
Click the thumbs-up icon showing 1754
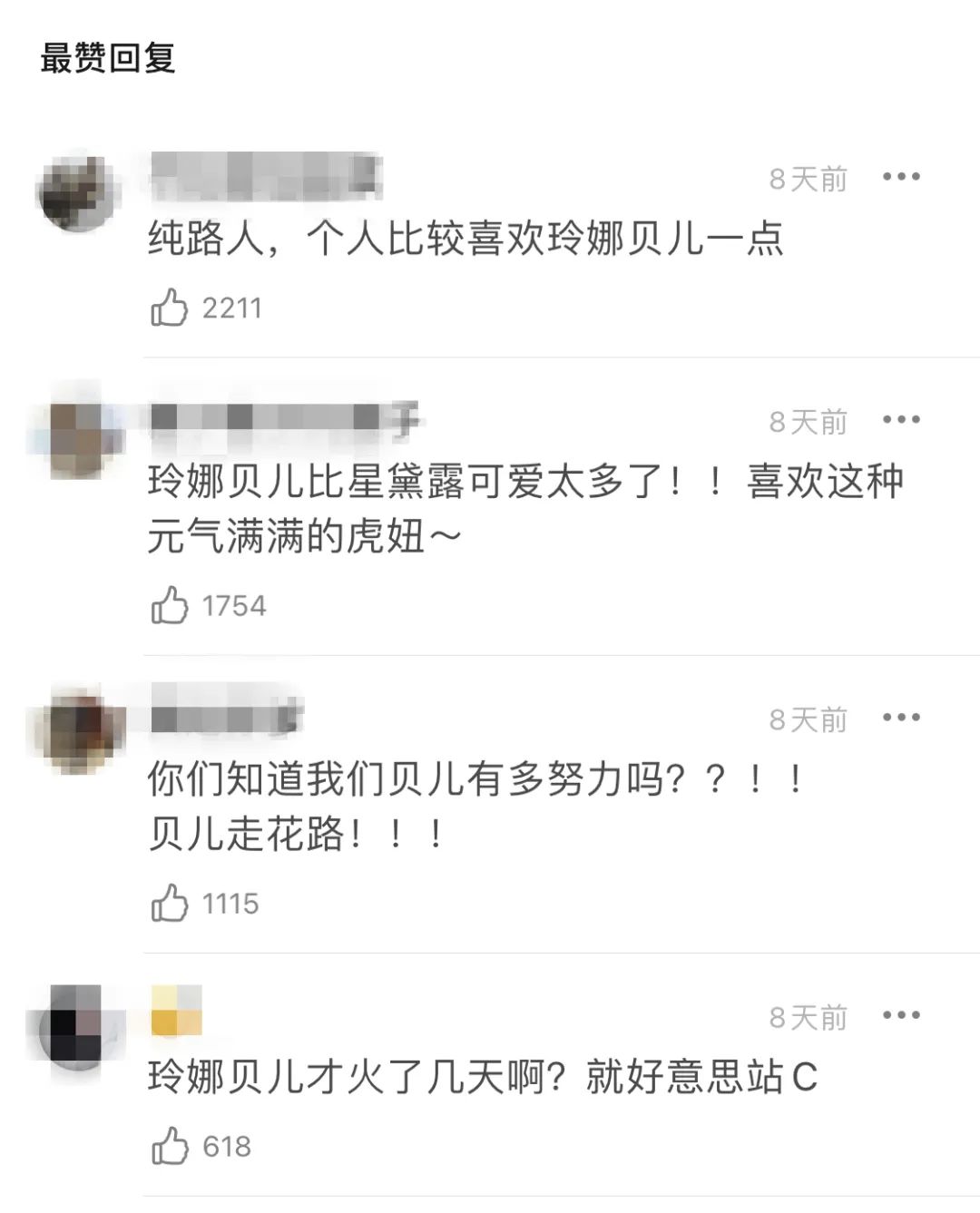pyautogui.click(x=171, y=603)
